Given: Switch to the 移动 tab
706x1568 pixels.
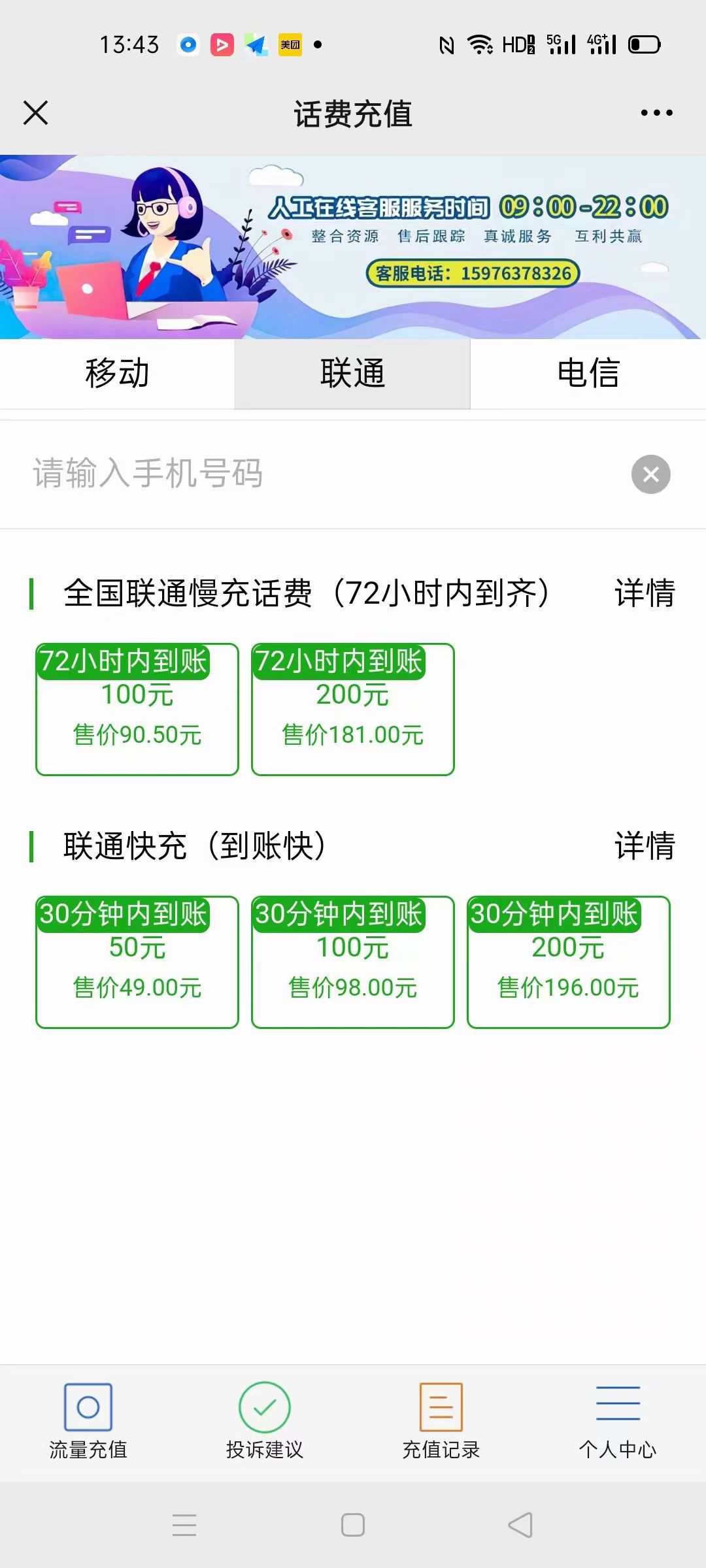Looking at the screenshot, I should click(117, 374).
